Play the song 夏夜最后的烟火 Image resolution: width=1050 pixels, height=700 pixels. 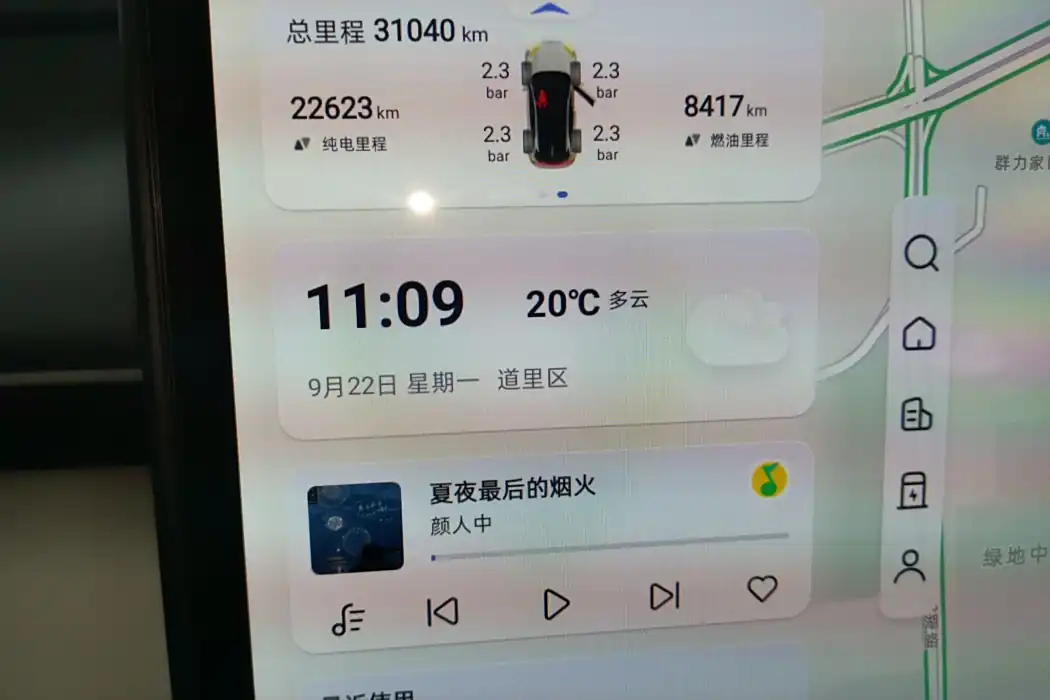[556, 604]
